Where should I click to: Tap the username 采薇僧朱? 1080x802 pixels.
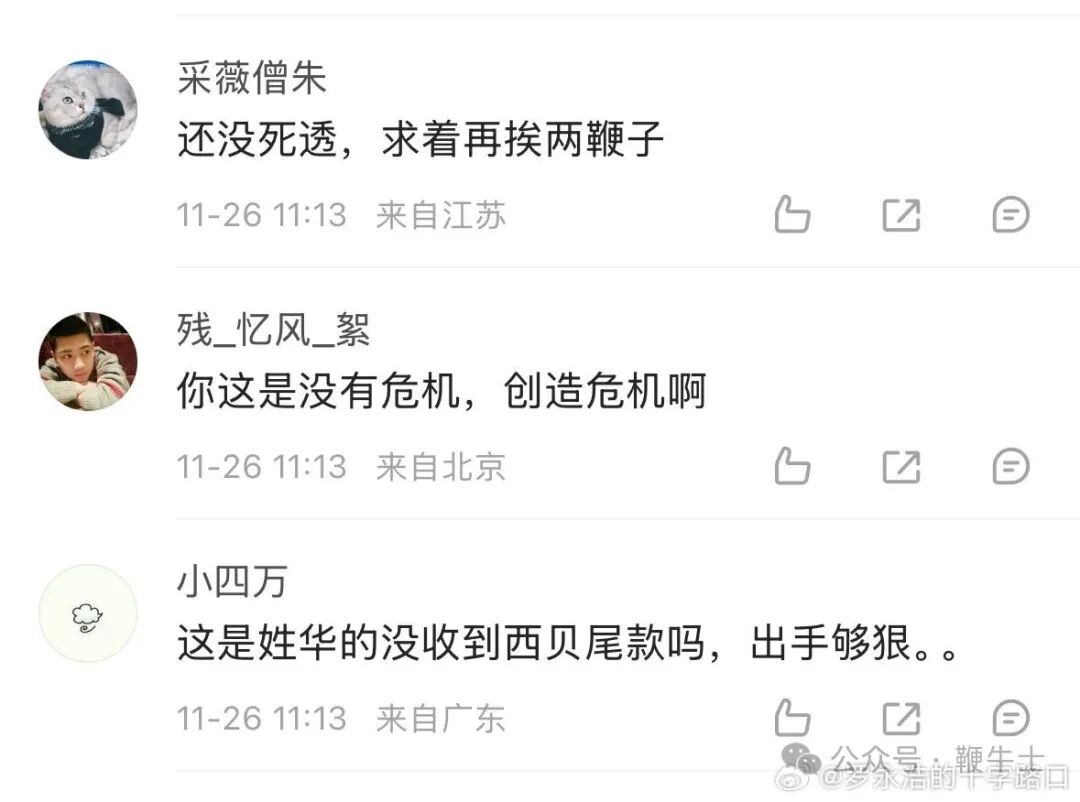click(252, 79)
